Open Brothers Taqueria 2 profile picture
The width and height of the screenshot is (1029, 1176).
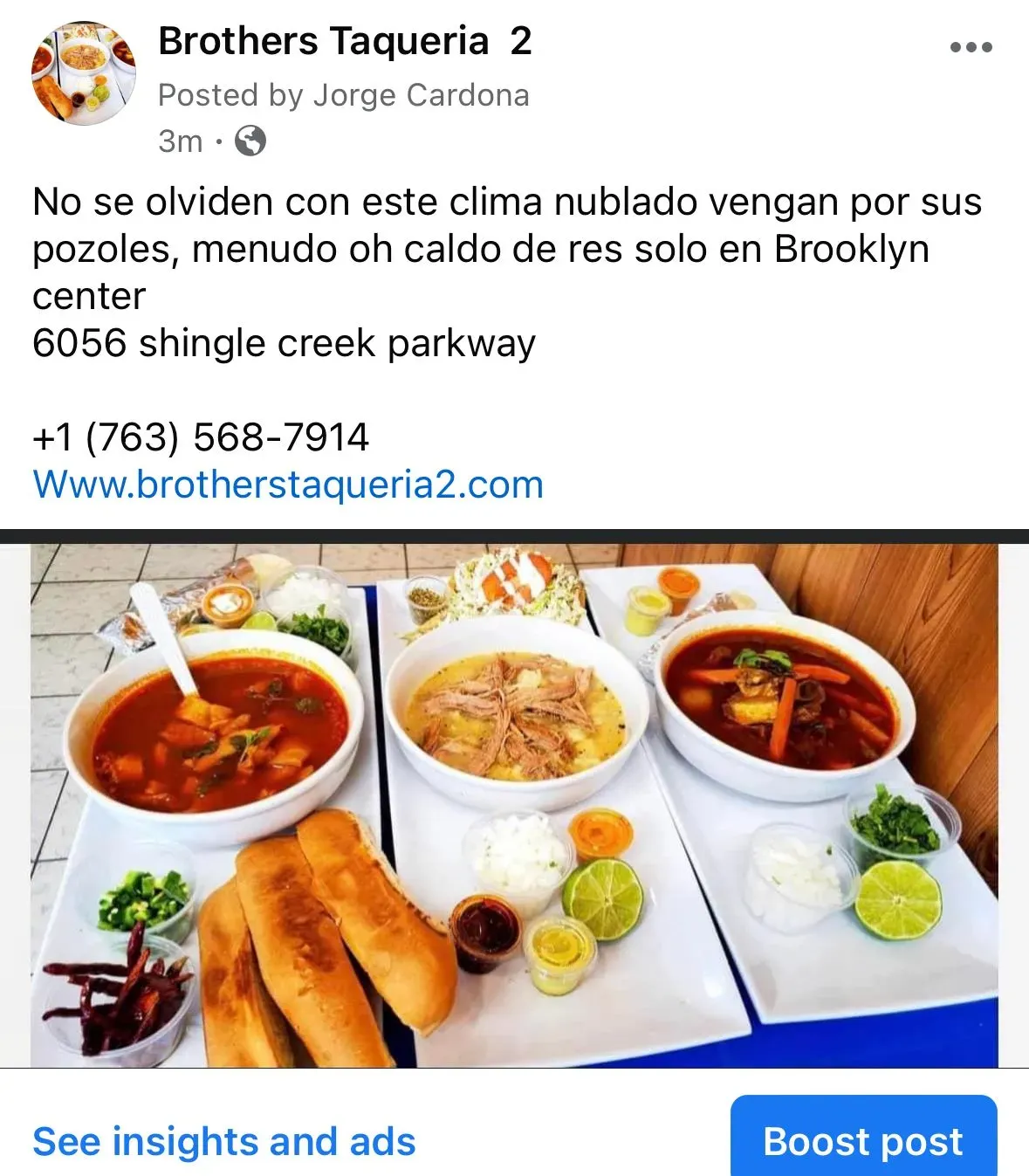(83, 73)
